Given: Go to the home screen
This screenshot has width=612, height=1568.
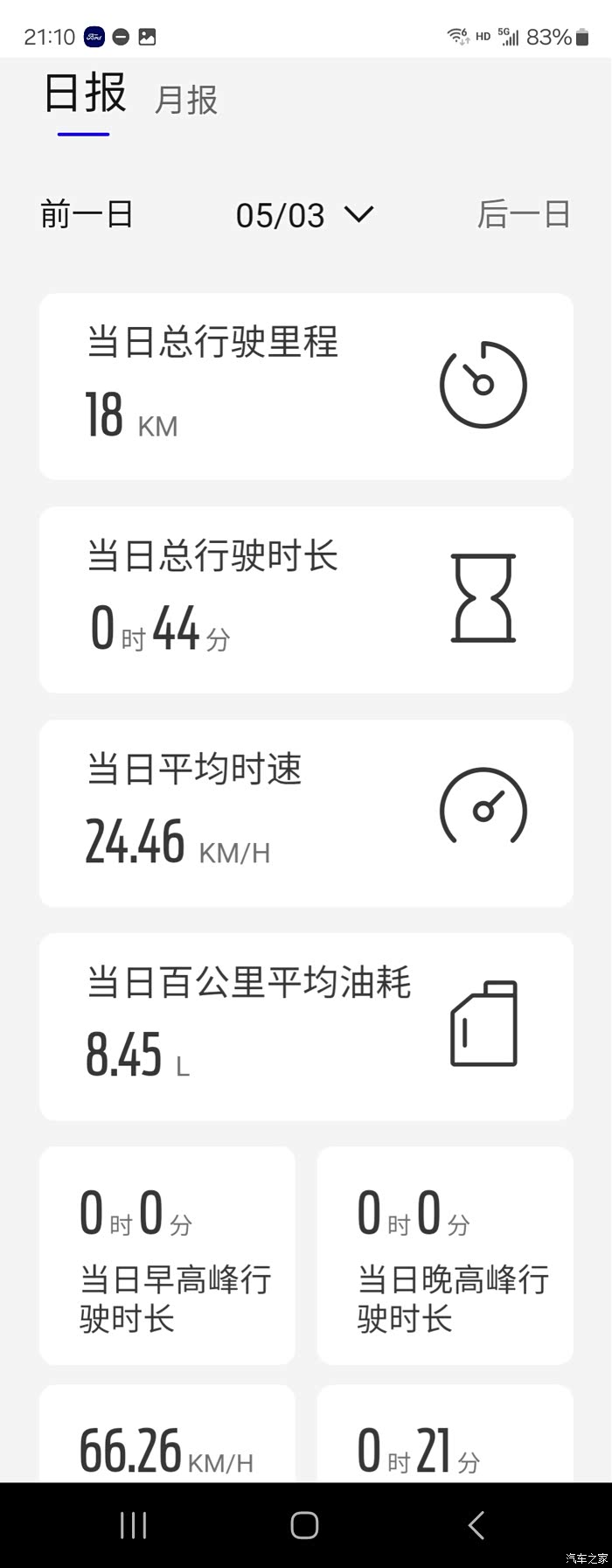Looking at the screenshot, I should pyautogui.click(x=304, y=1524).
